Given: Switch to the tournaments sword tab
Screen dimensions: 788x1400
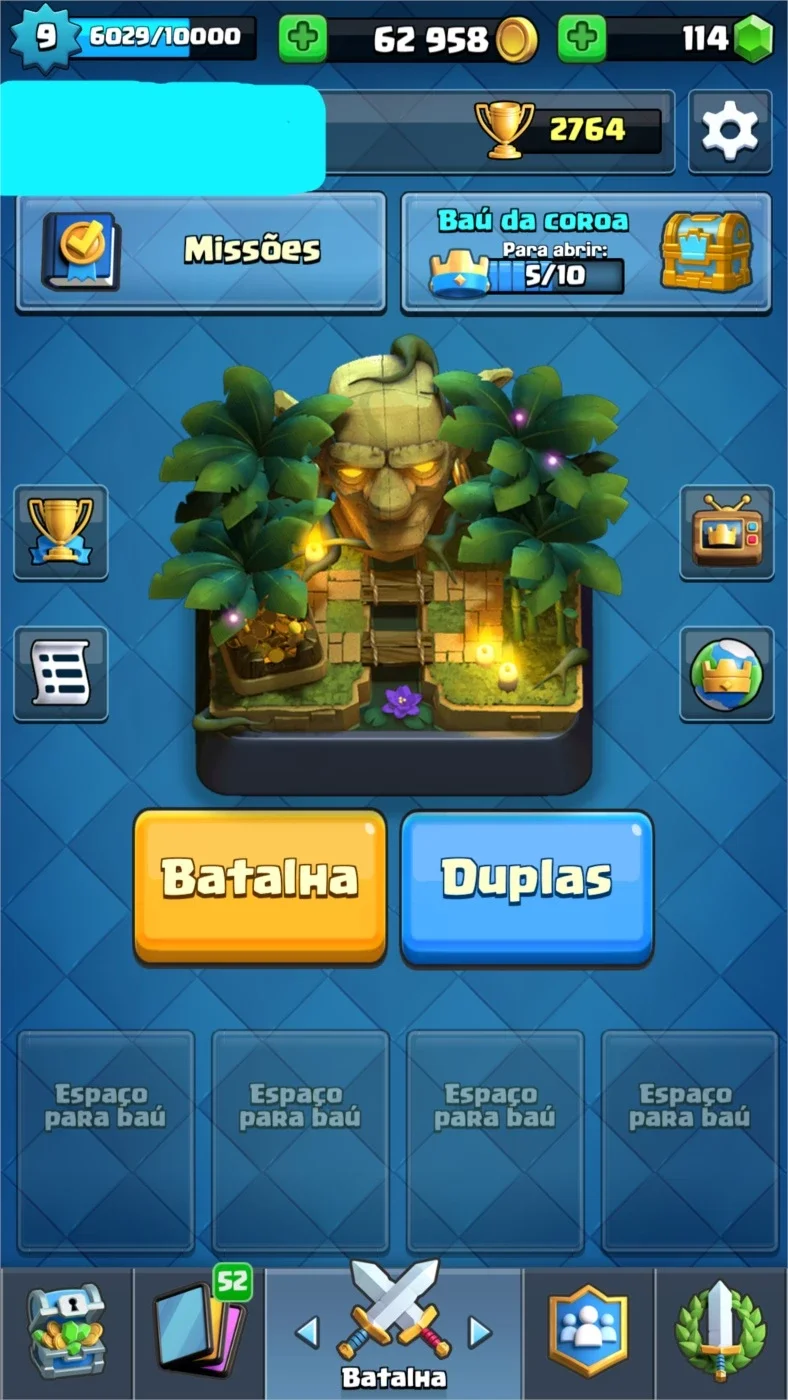Looking at the screenshot, I should coord(722,1334).
